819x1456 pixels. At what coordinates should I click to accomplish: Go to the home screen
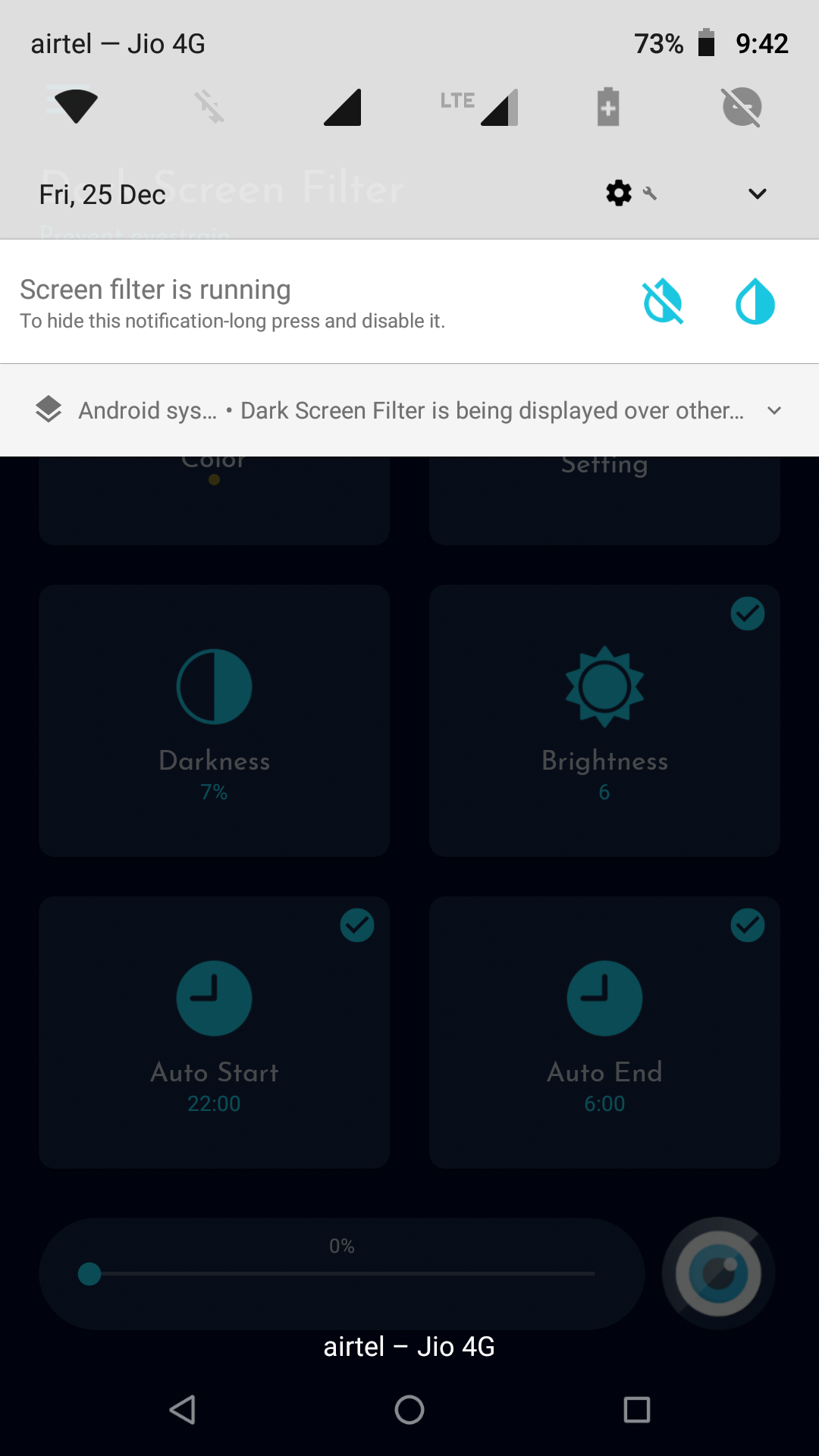pyautogui.click(x=409, y=1410)
